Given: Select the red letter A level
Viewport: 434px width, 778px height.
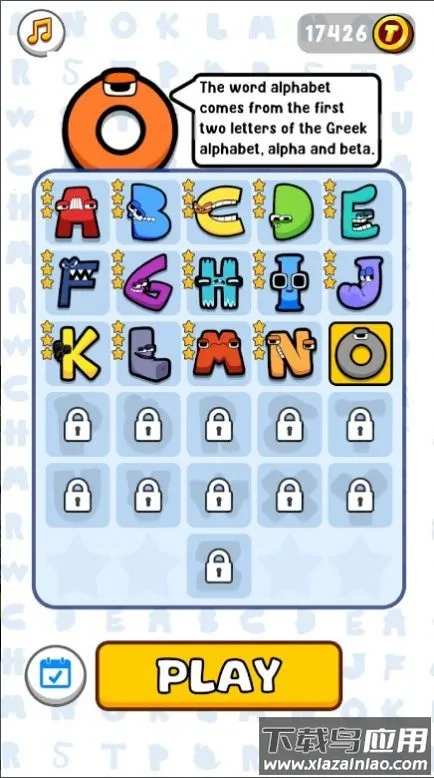Looking at the screenshot, I should coord(77,211).
